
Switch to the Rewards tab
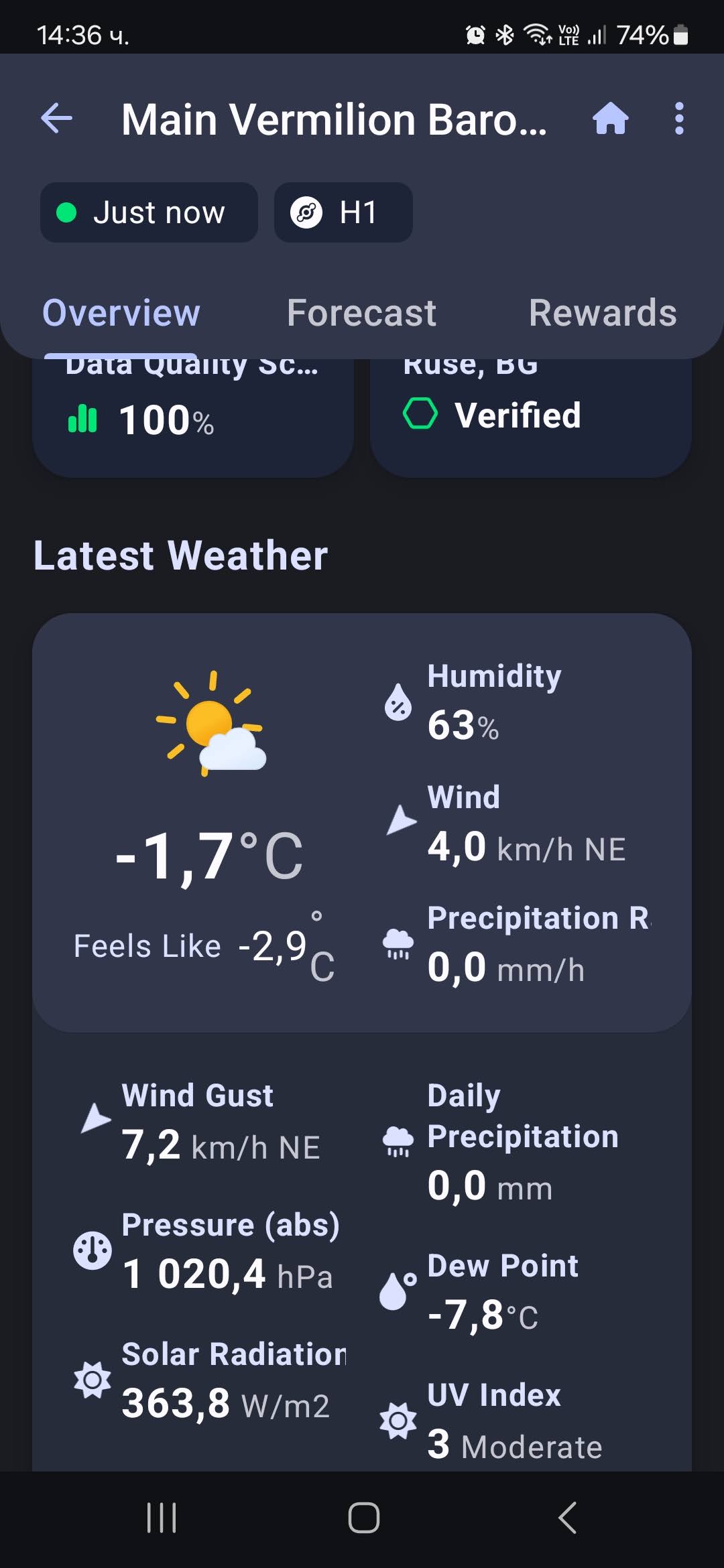click(x=603, y=313)
